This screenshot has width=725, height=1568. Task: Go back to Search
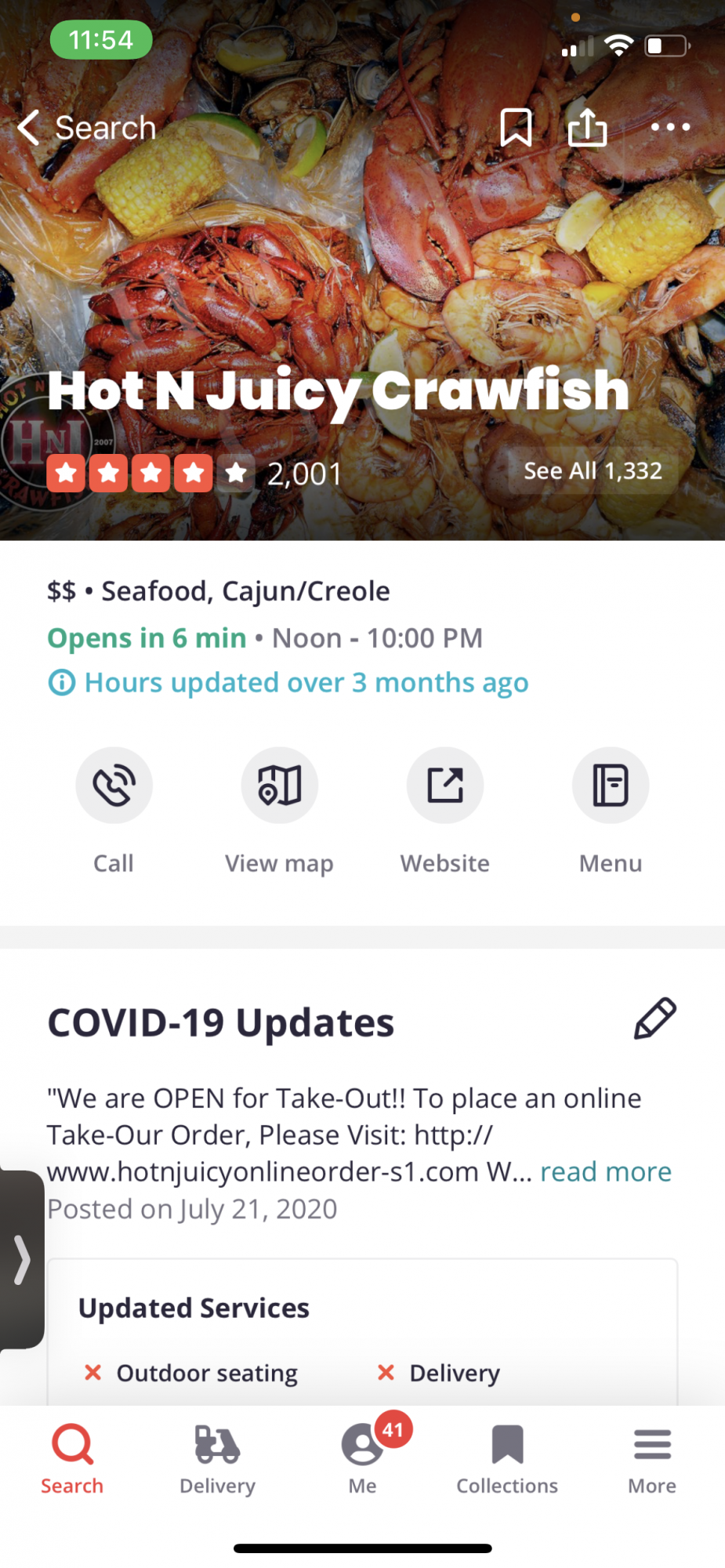87,128
